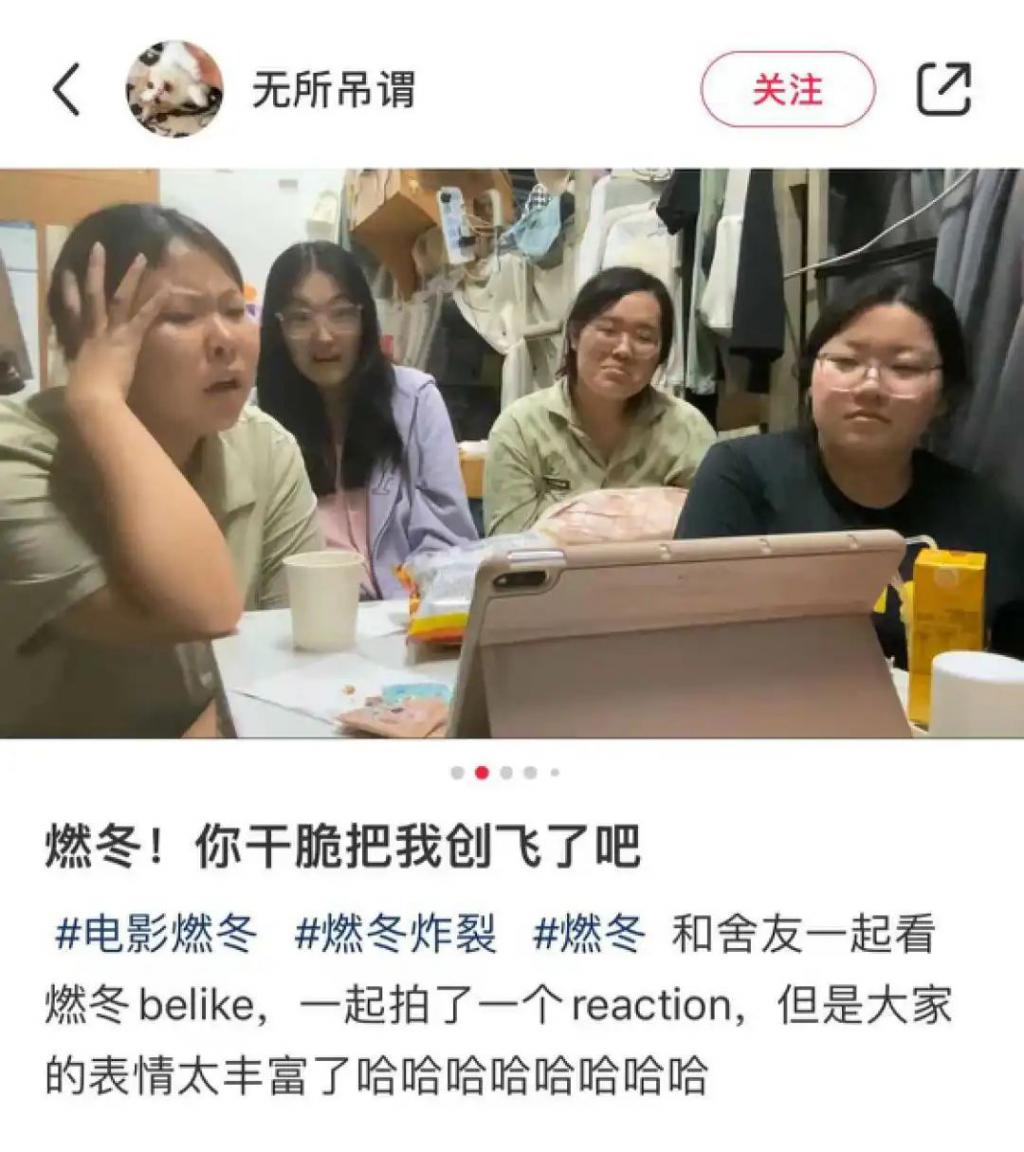Open the username 无所吊谓 profile
Viewport: 1024px width, 1152px height.
[x=332, y=91]
